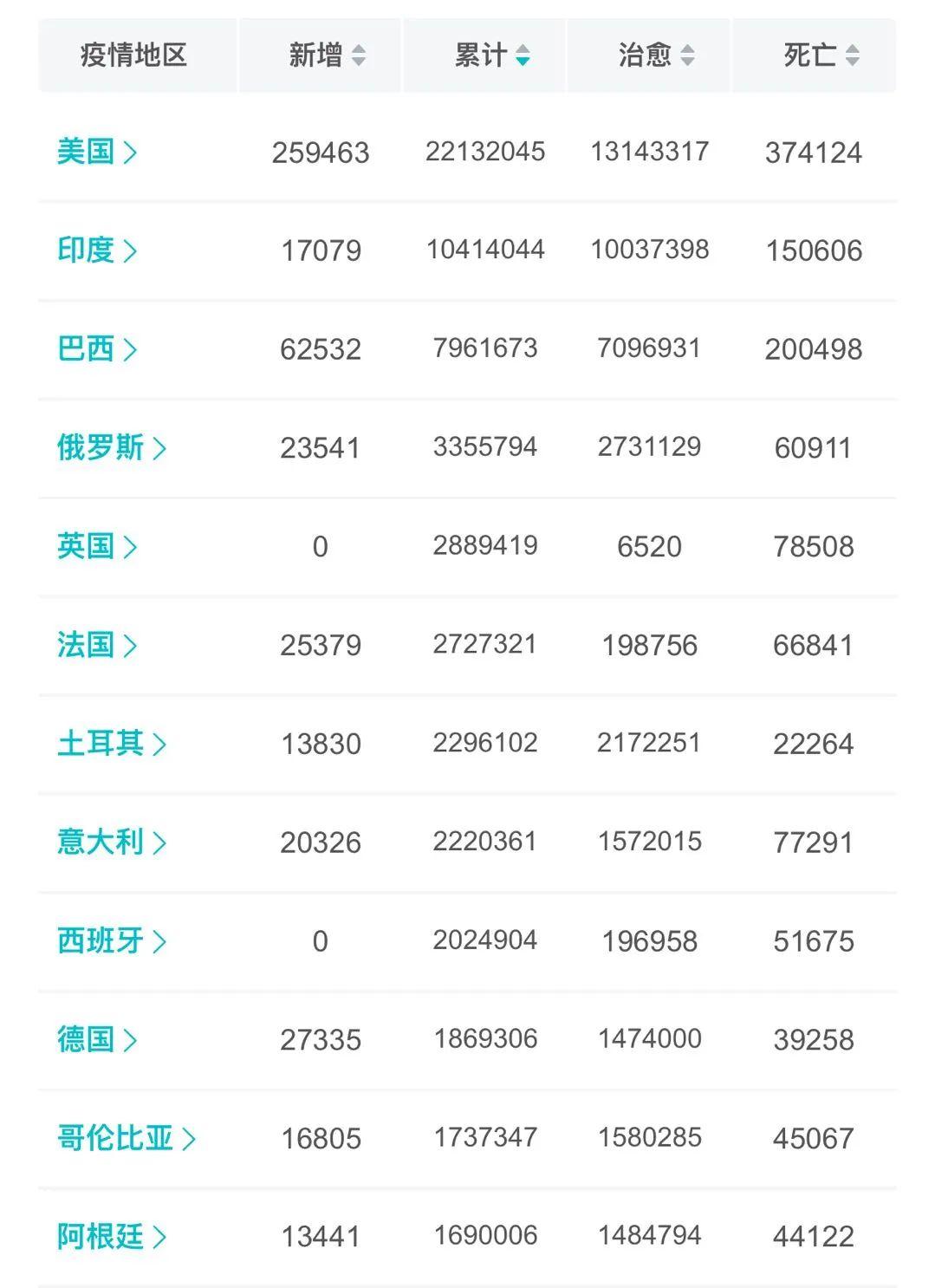Select the cumulative count for 西班牙
Screen dimensions: 935x1288
pyautogui.click(x=483, y=940)
